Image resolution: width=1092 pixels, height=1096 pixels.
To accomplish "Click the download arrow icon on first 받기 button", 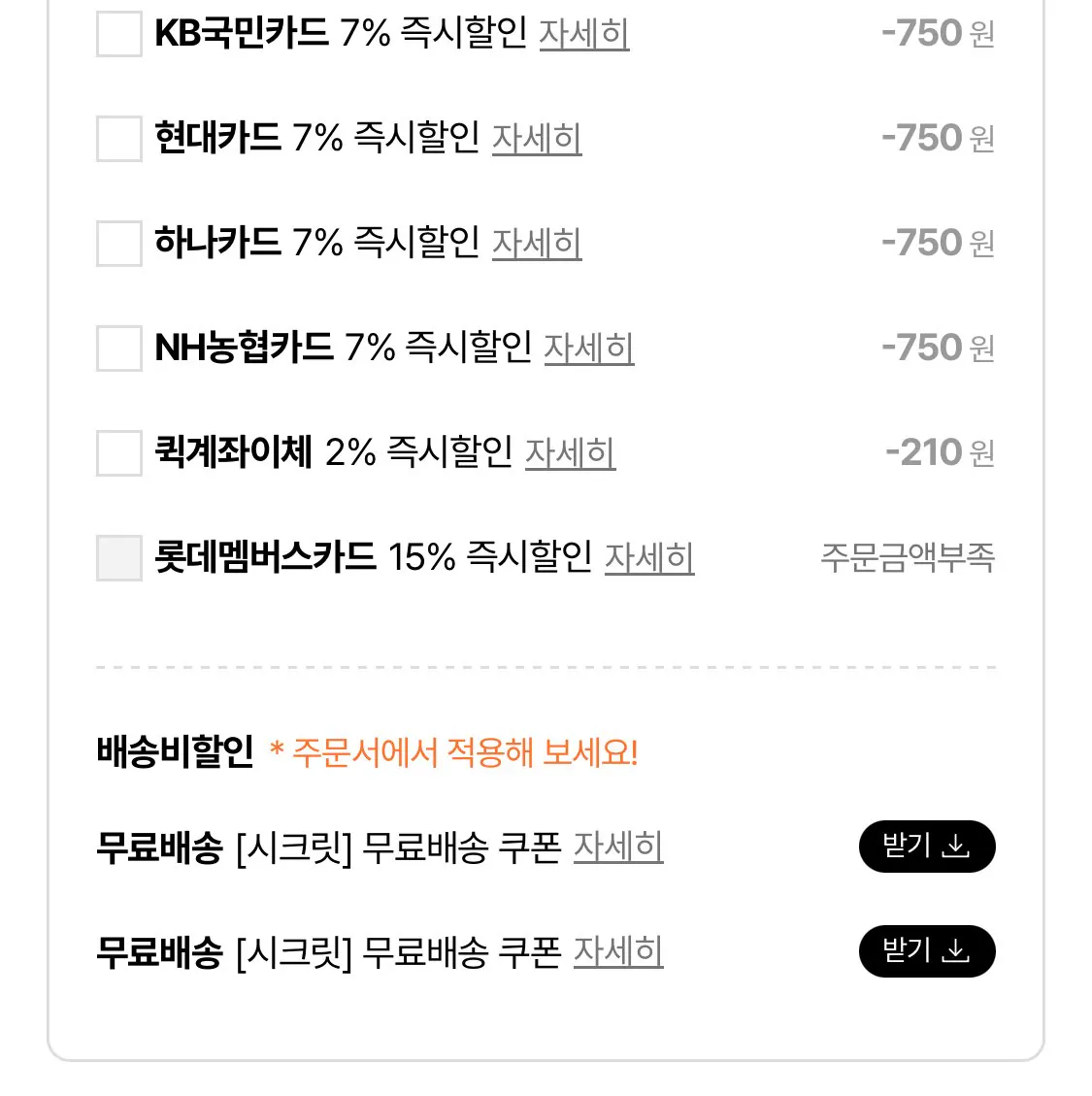I will pos(957,847).
